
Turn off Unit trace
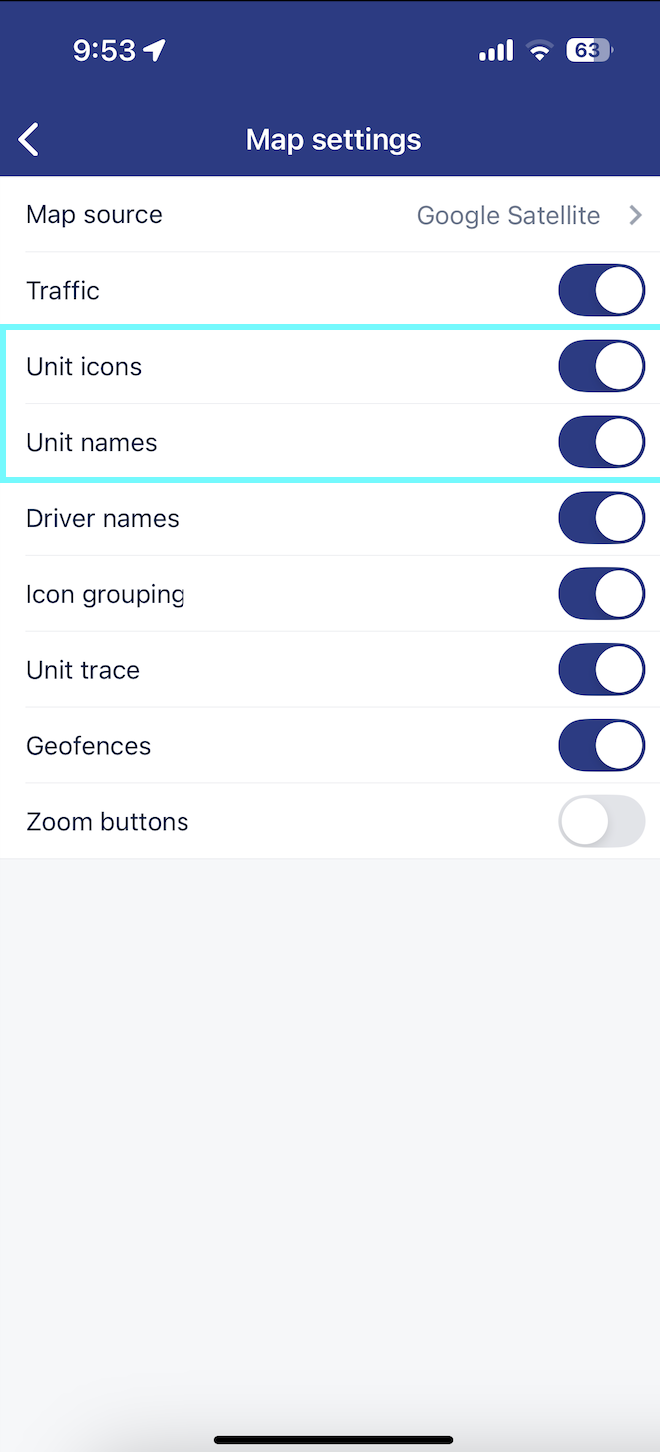(601, 671)
